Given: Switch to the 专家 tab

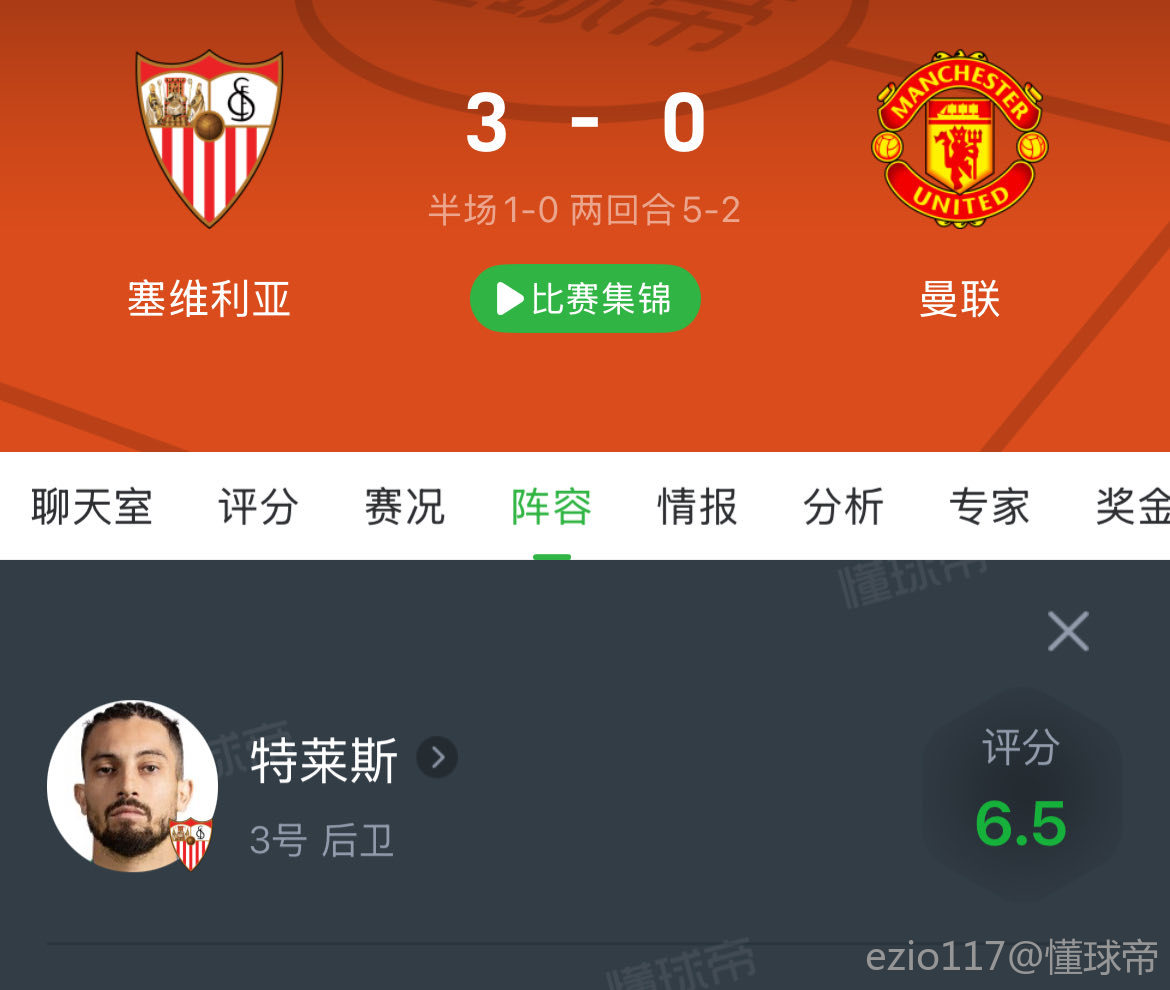Looking at the screenshot, I should coord(989,507).
